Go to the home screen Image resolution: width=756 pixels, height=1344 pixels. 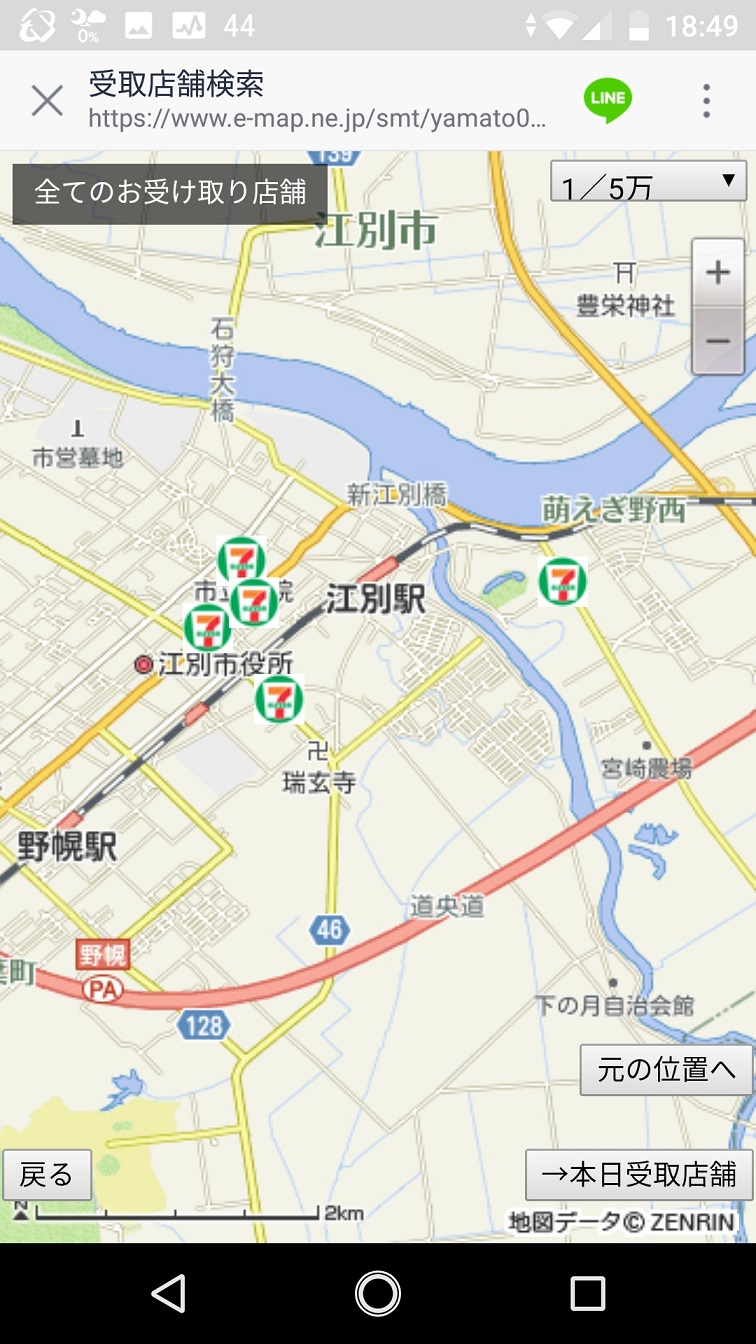coord(378,1293)
